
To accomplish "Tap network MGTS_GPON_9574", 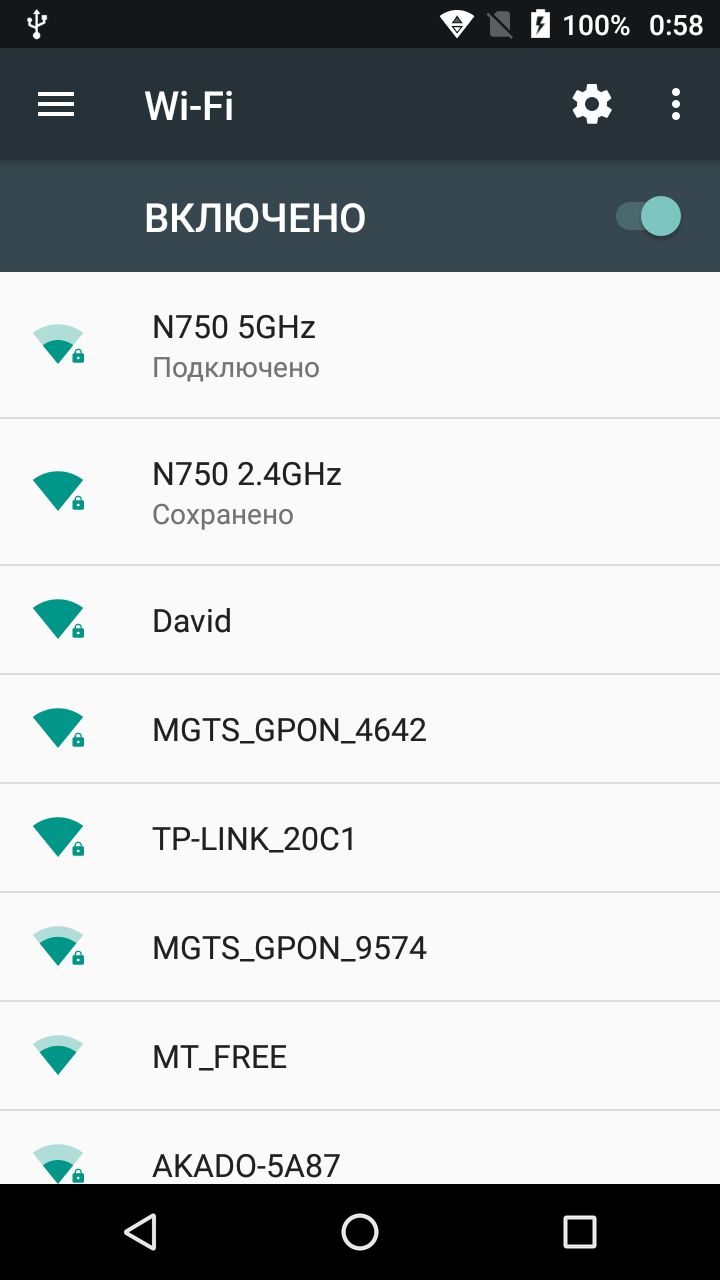I will 360,947.
